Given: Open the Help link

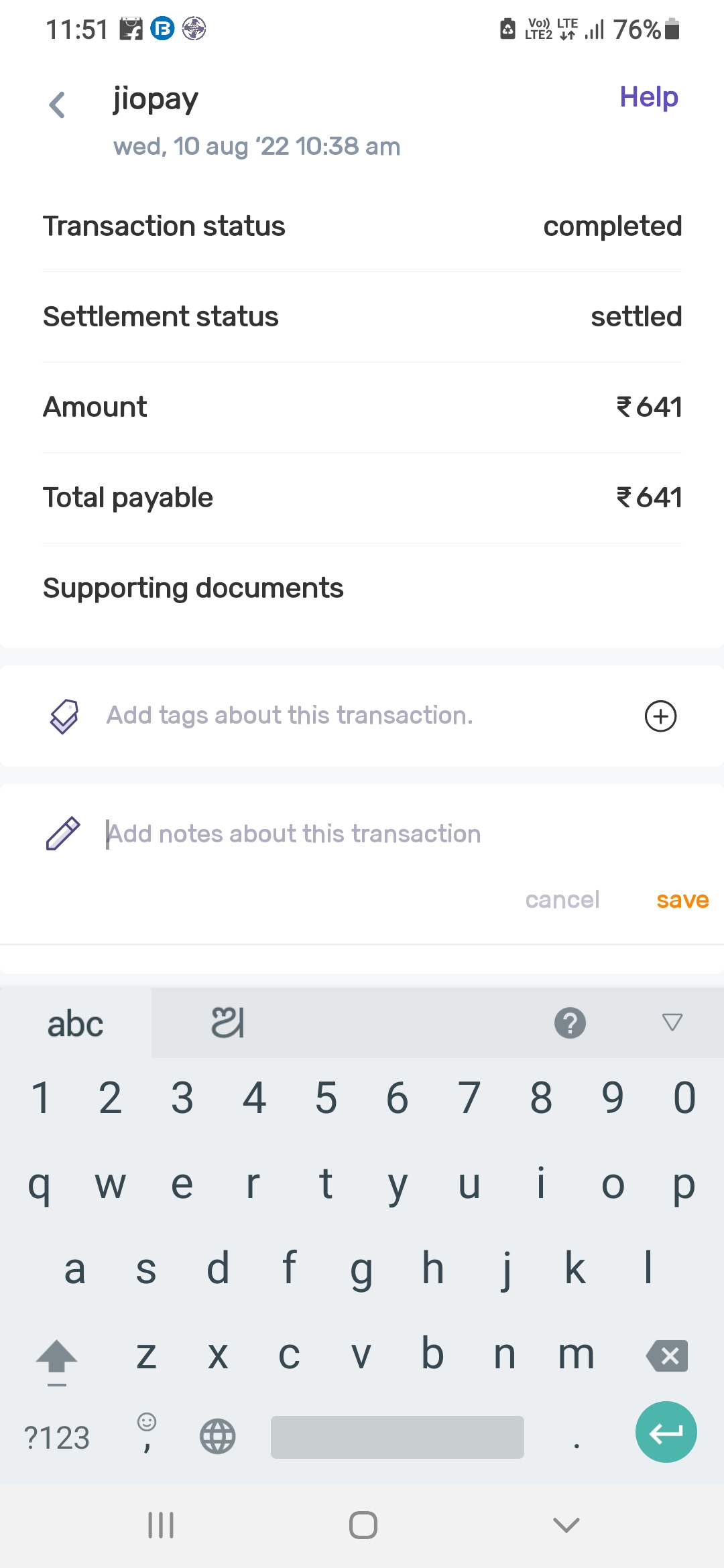Looking at the screenshot, I should 648,97.
